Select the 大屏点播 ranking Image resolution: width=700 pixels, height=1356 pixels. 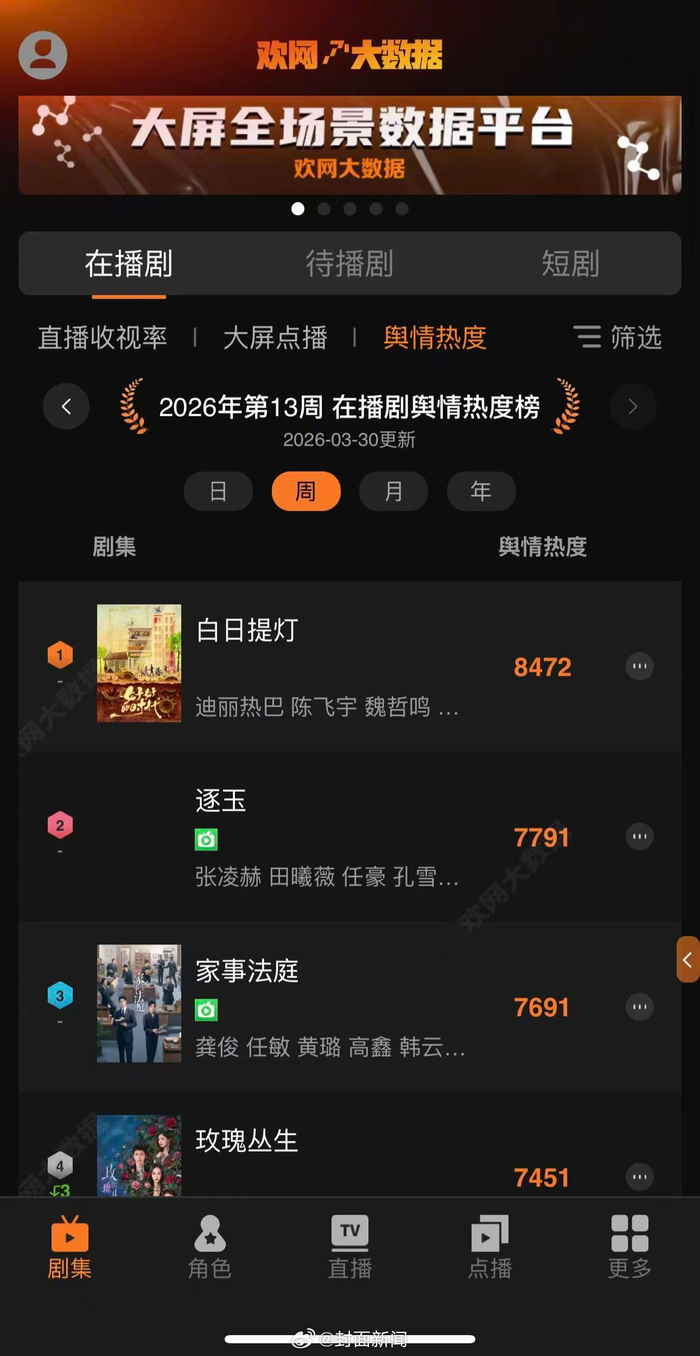point(275,338)
